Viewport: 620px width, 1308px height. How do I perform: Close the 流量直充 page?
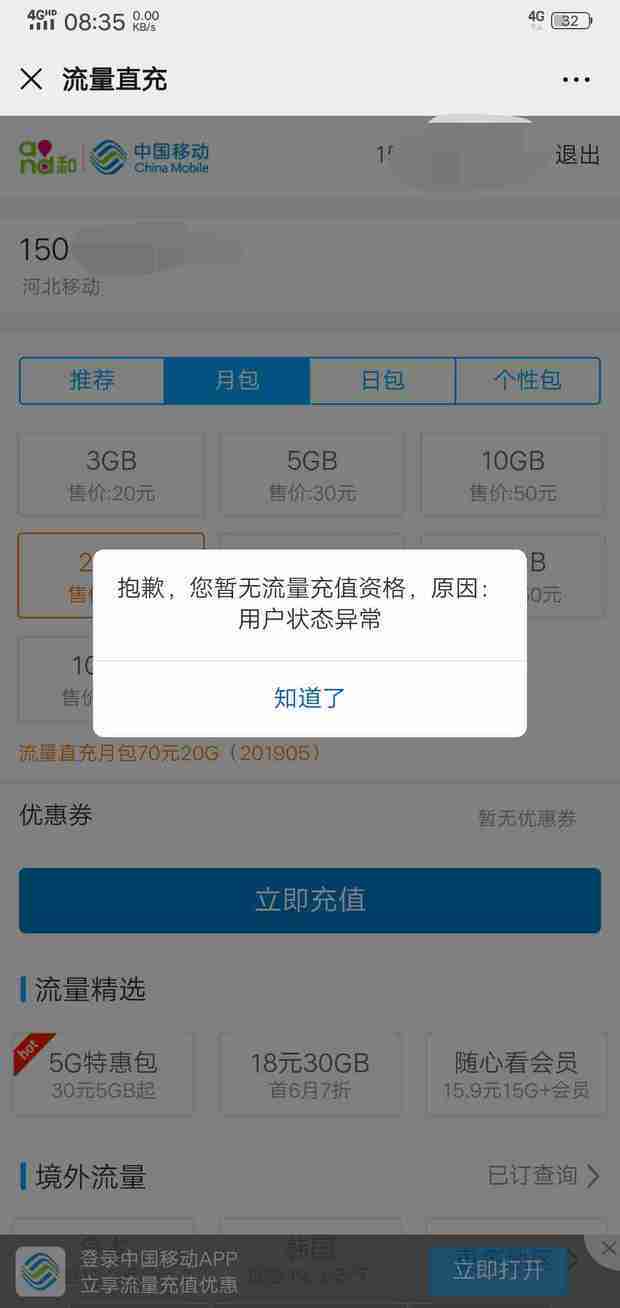click(31, 79)
